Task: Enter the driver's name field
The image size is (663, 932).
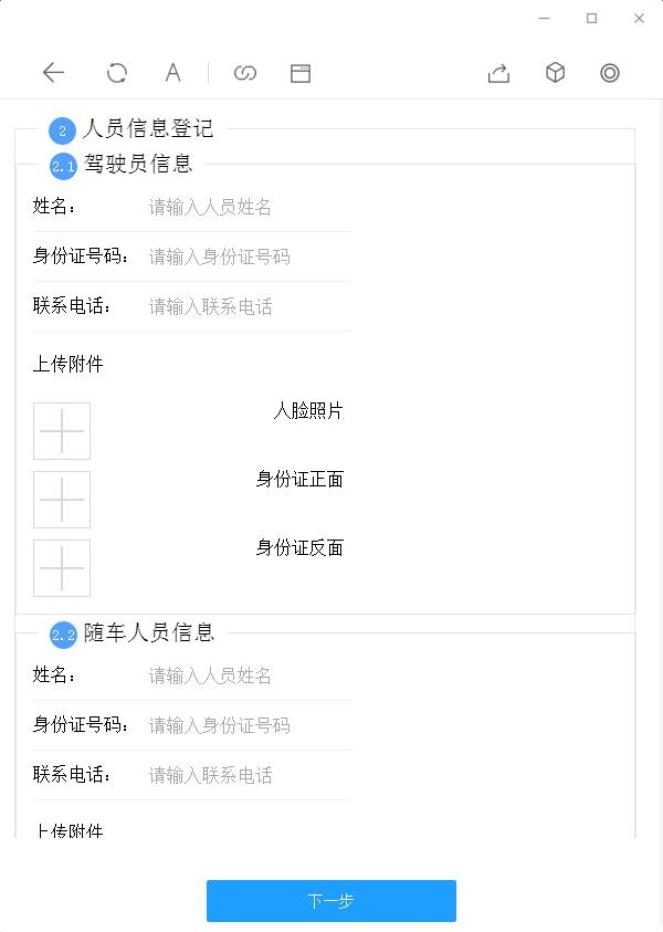Action: 250,207
